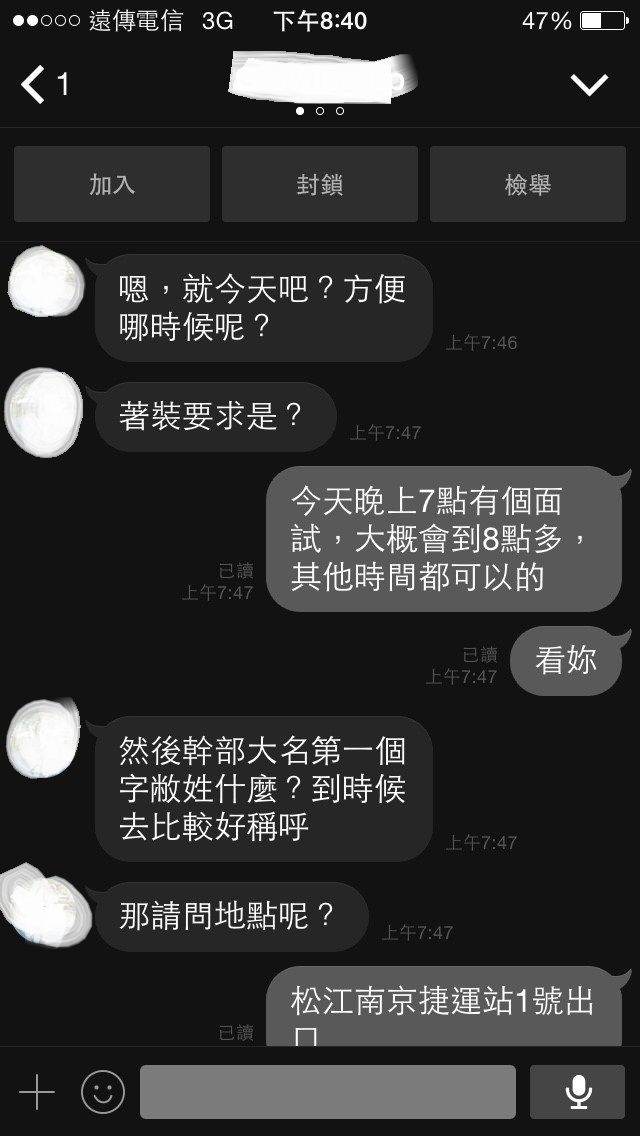Focus the message input field
Image resolution: width=640 pixels, height=1136 pixels.
tap(328, 1092)
